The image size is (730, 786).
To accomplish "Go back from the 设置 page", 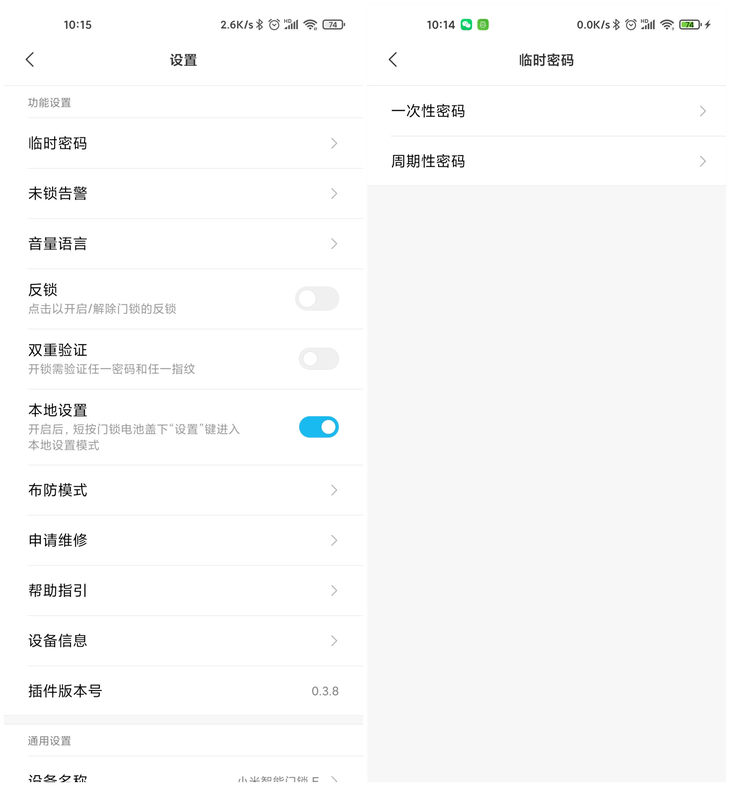I will (x=30, y=60).
